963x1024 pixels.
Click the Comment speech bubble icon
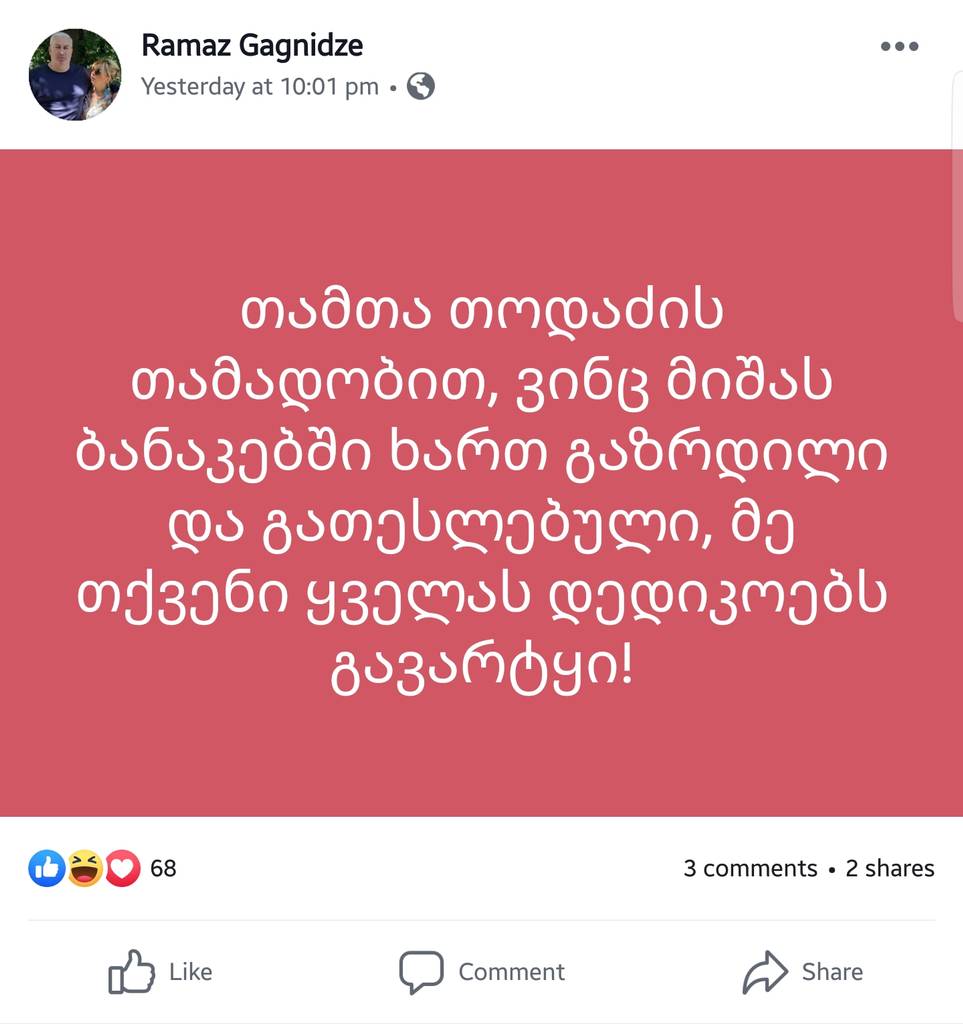point(421,970)
